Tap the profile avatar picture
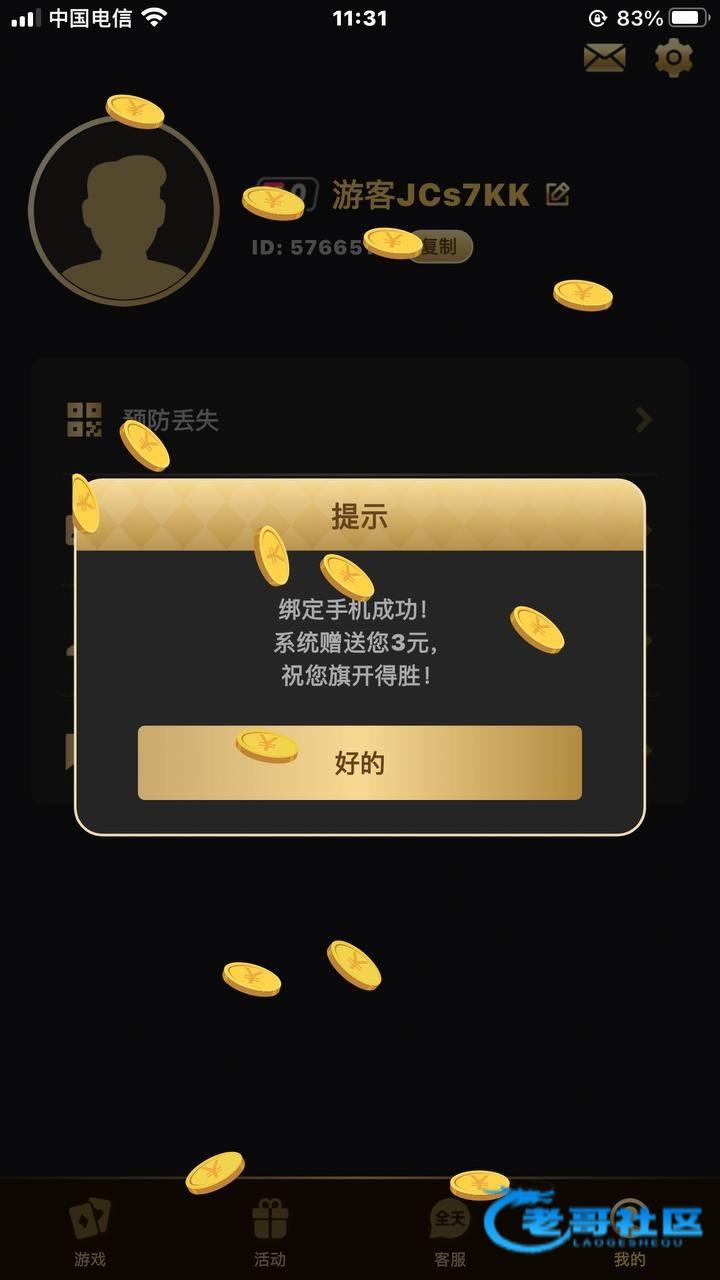This screenshot has height=1280, width=720. 124,211
